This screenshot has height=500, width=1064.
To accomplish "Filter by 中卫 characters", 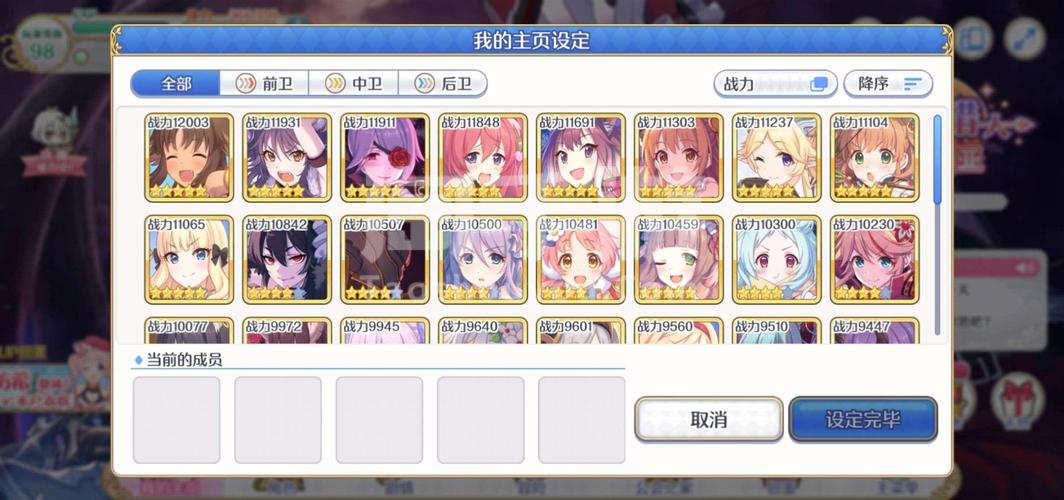I will (x=354, y=84).
